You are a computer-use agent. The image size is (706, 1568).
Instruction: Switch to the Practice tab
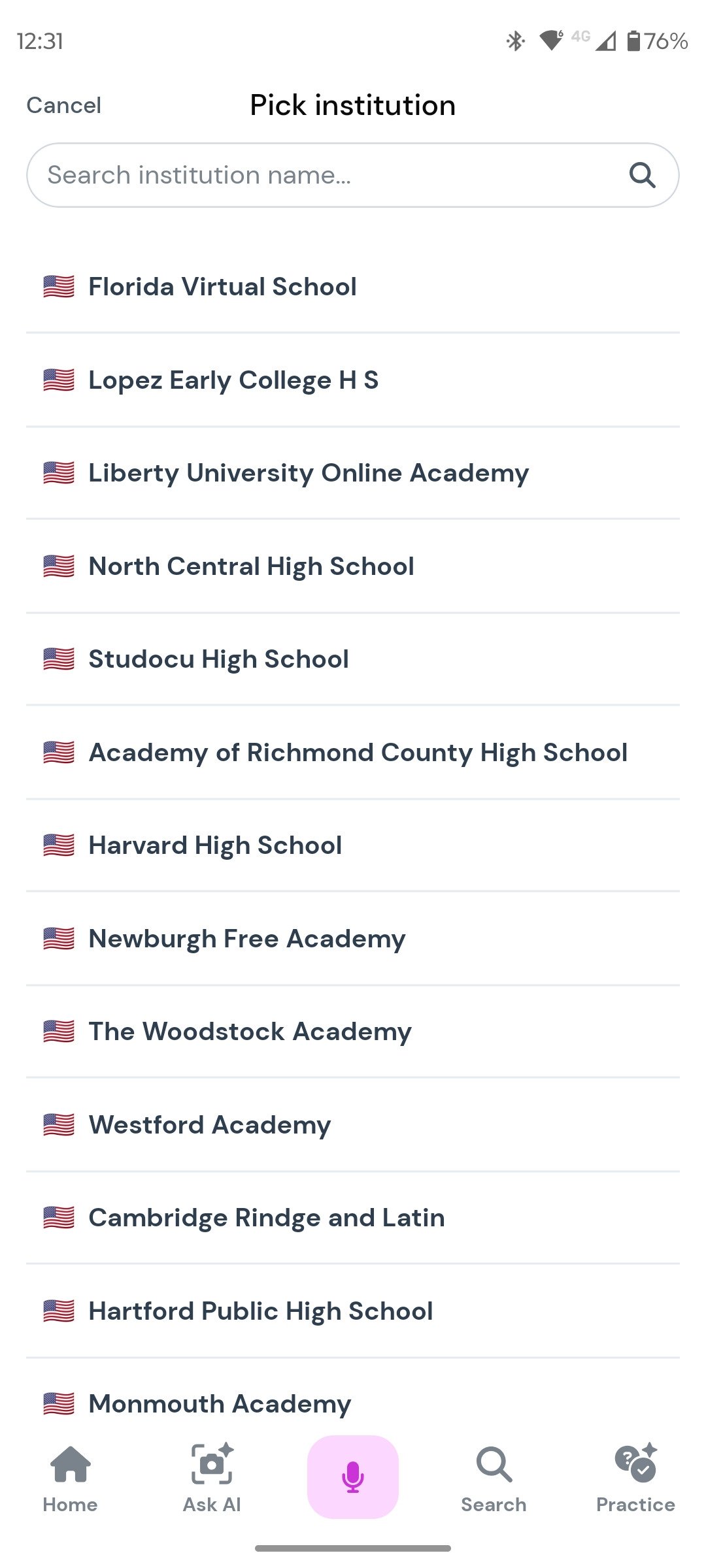click(x=635, y=1478)
